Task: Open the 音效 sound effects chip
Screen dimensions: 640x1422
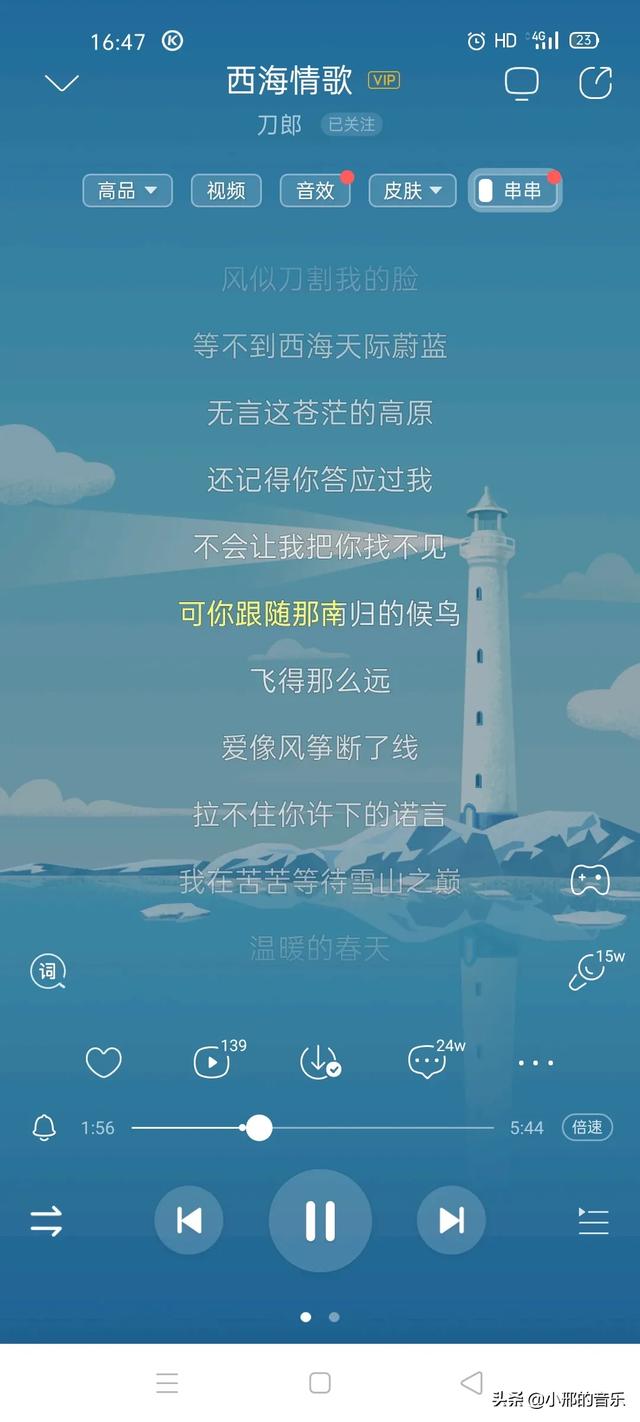Action: (315, 190)
